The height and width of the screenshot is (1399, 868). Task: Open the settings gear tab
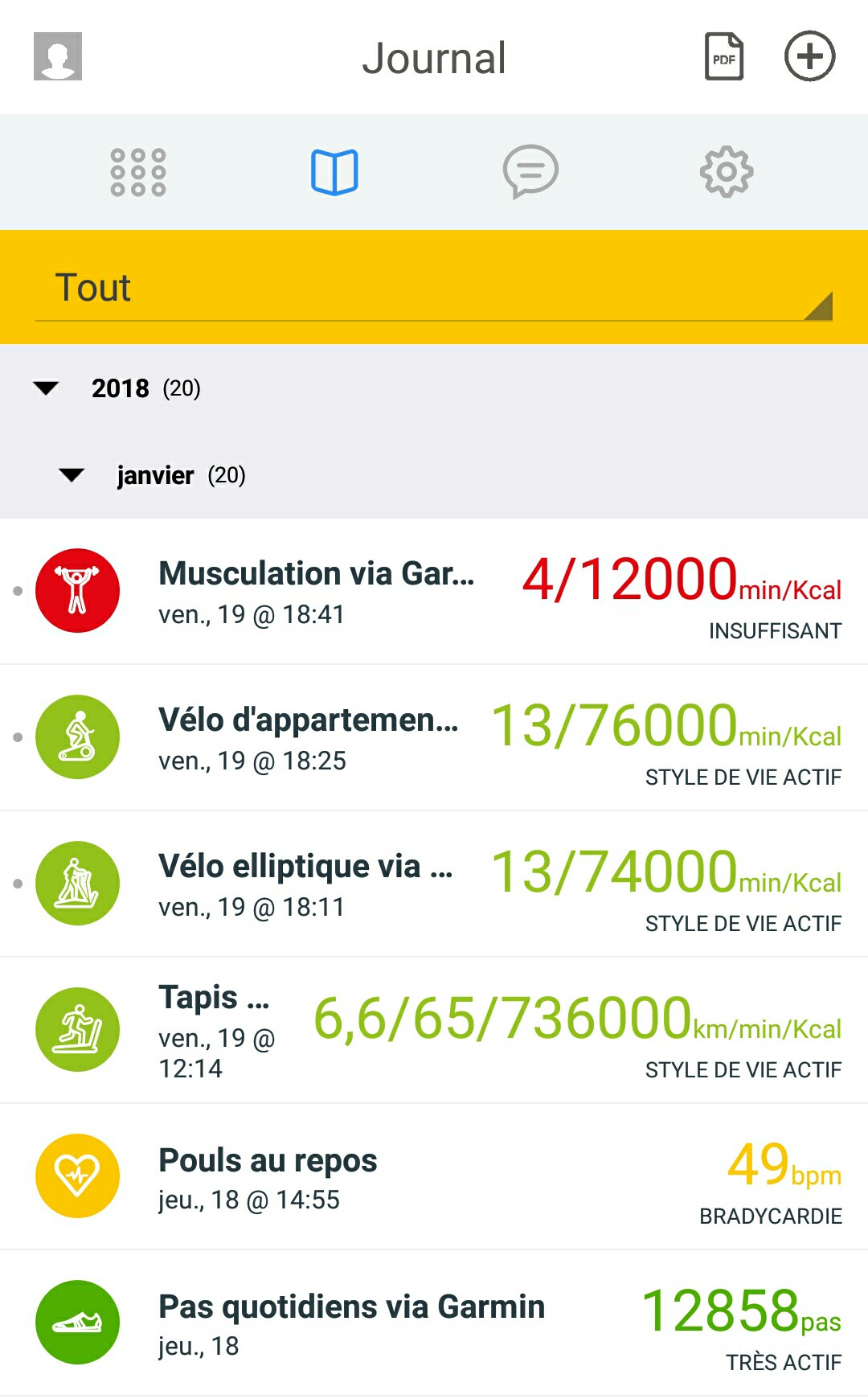click(x=727, y=172)
